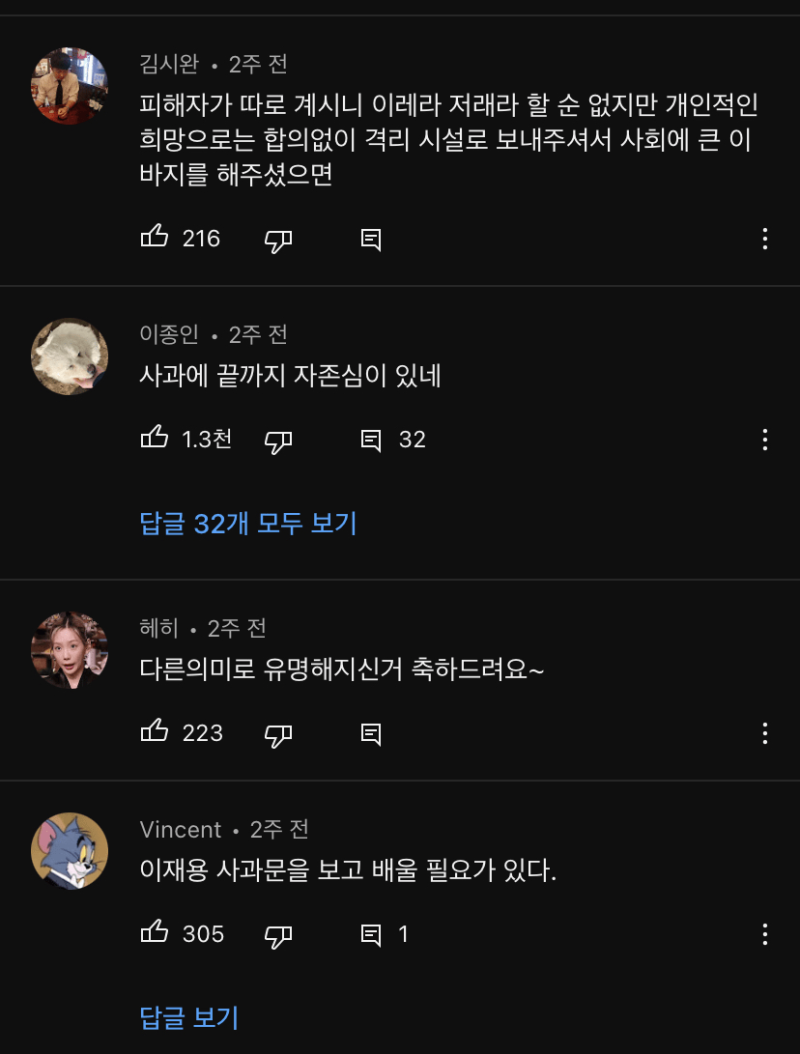Dislike 이종인's comment
800x1054 pixels.
click(278, 440)
